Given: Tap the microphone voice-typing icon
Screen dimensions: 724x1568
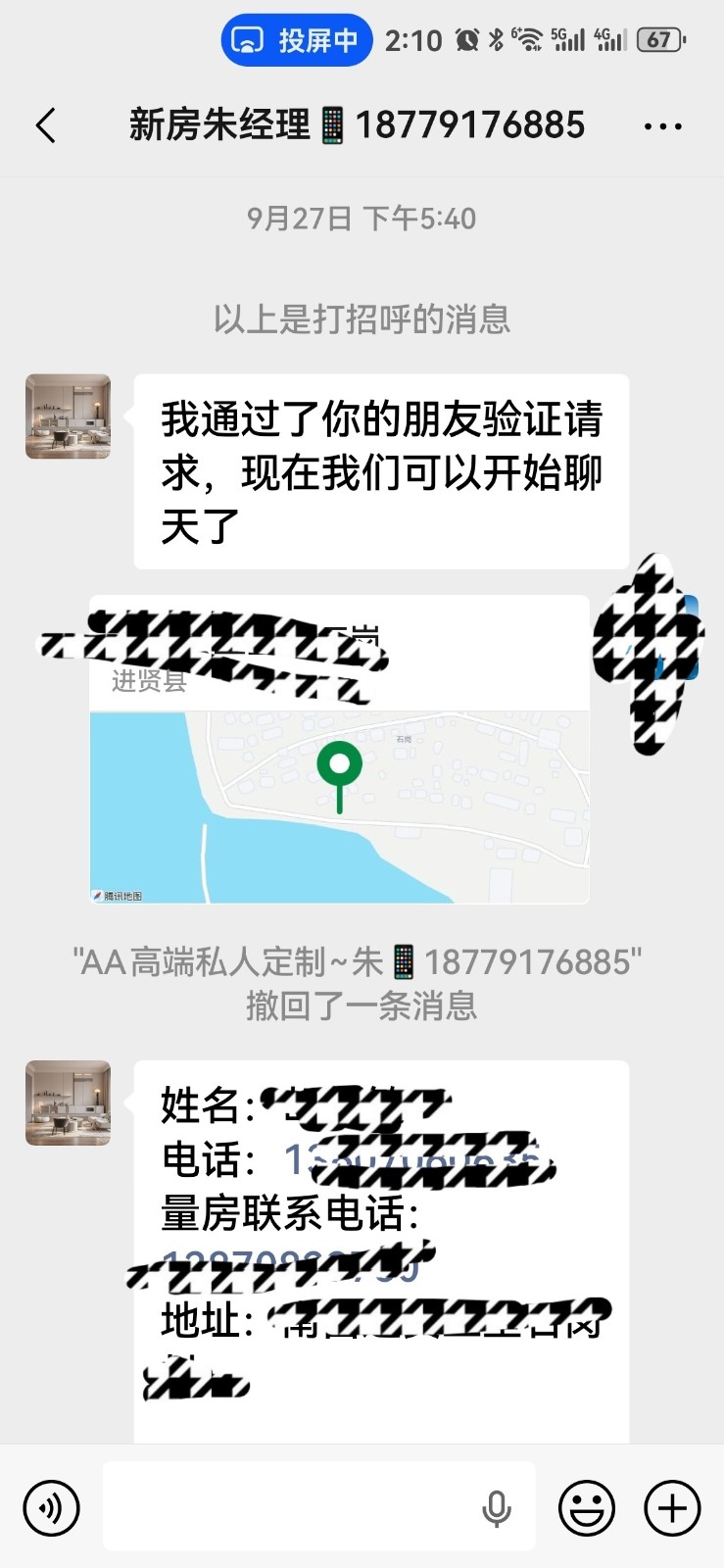Looking at the screenshot, I should (x=497, y=1508).
